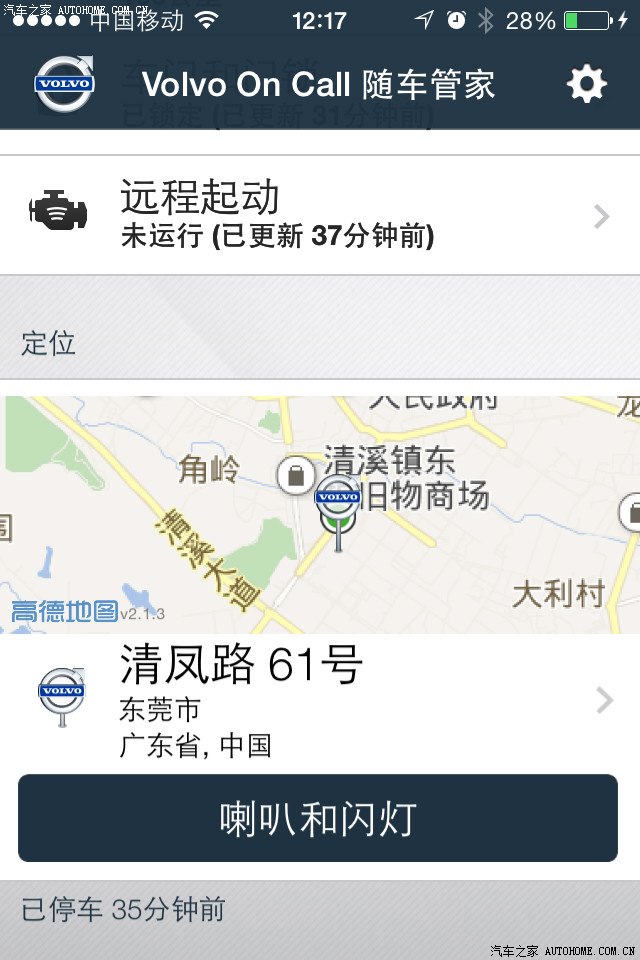The height and width of the screenshot is (960, 640).
Task: Open the 远程起动 remote start row
Action: coord(320,214)
